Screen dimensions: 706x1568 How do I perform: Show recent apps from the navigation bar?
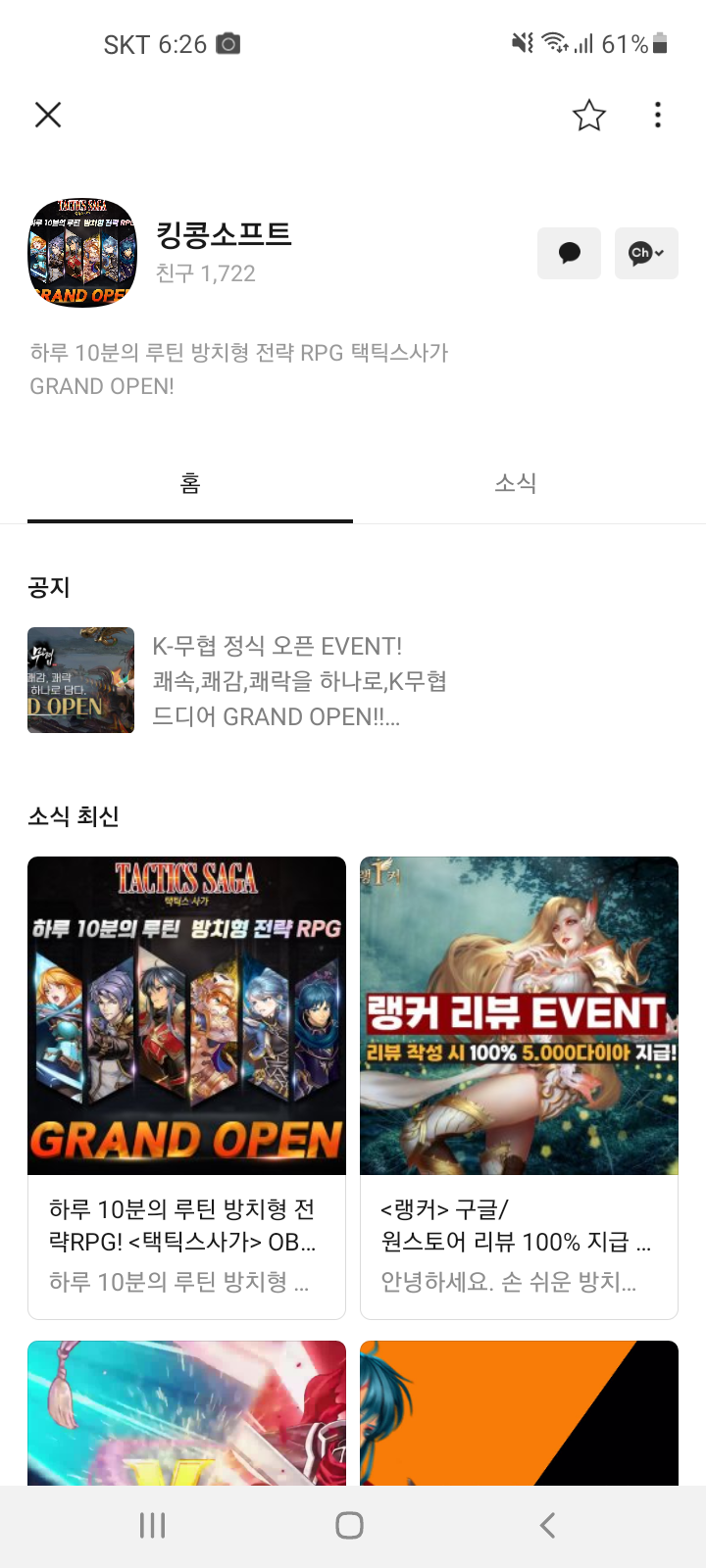point(152,1525)
